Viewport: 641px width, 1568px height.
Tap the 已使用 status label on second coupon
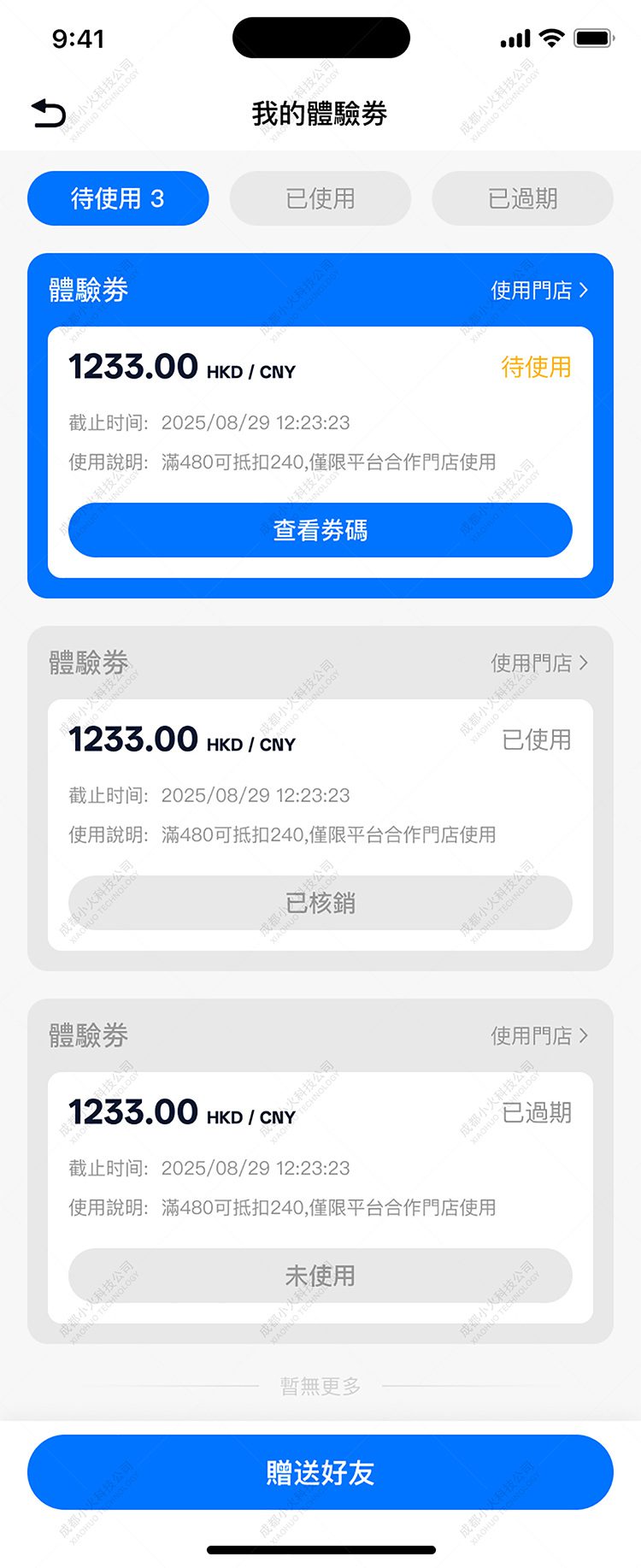coord(538,740)
